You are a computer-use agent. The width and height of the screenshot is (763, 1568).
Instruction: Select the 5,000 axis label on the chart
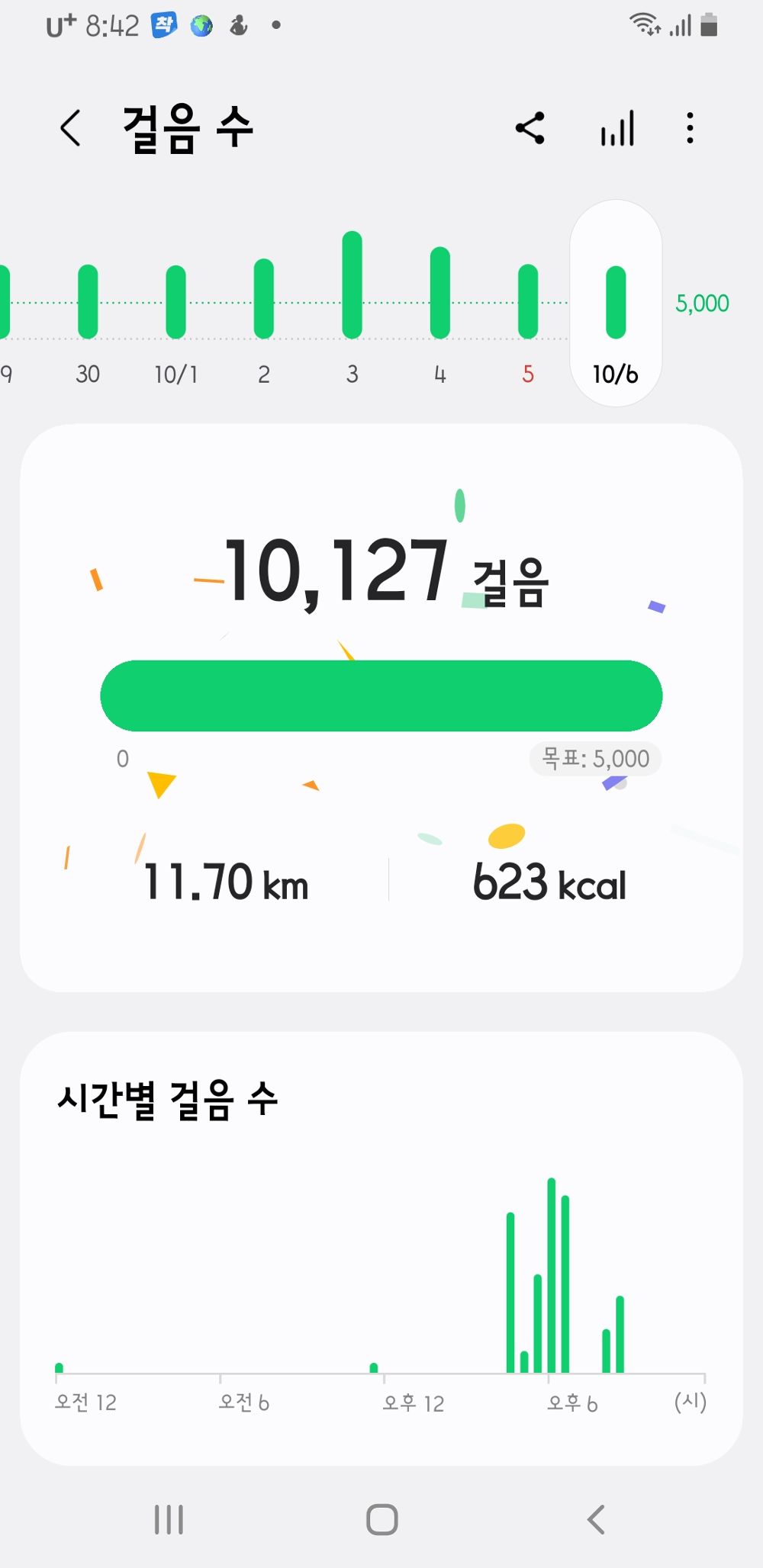(x=703, y=302)
